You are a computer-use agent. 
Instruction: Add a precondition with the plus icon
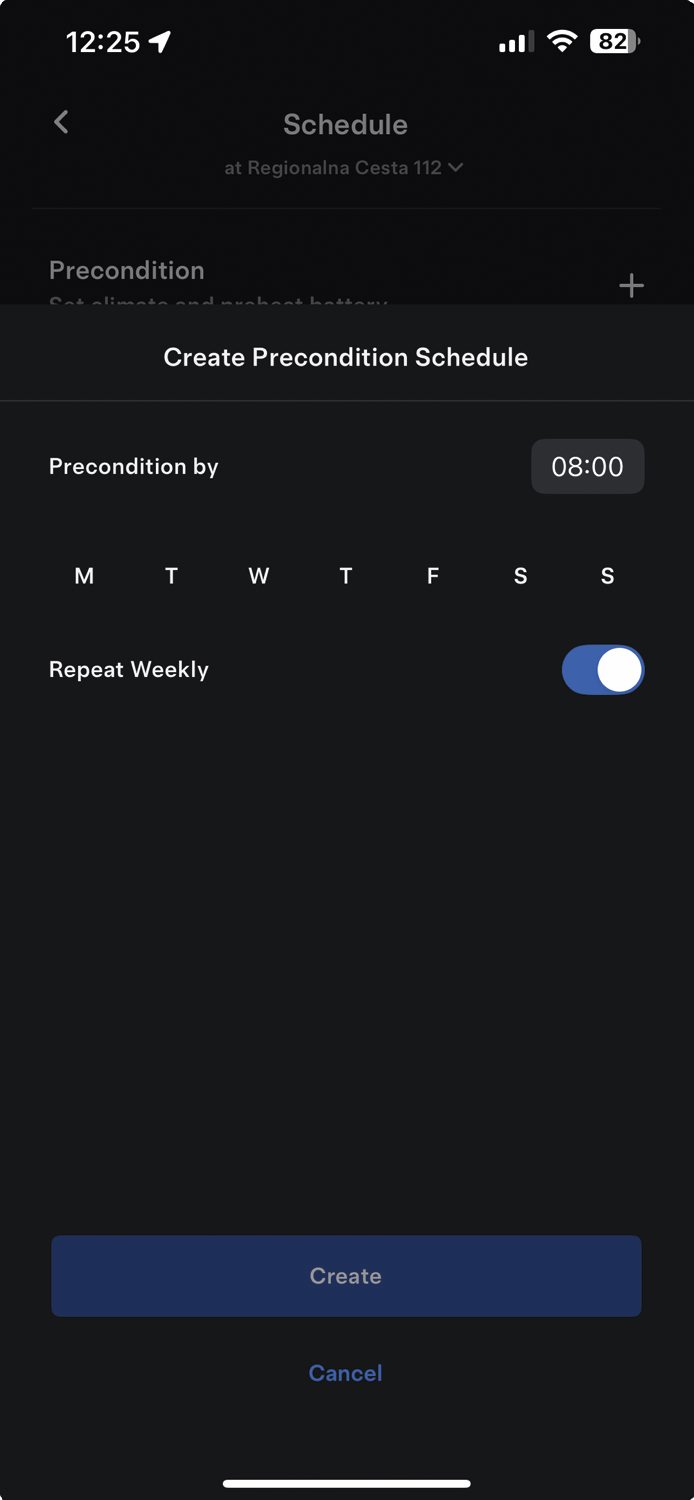tap(631, 286)
